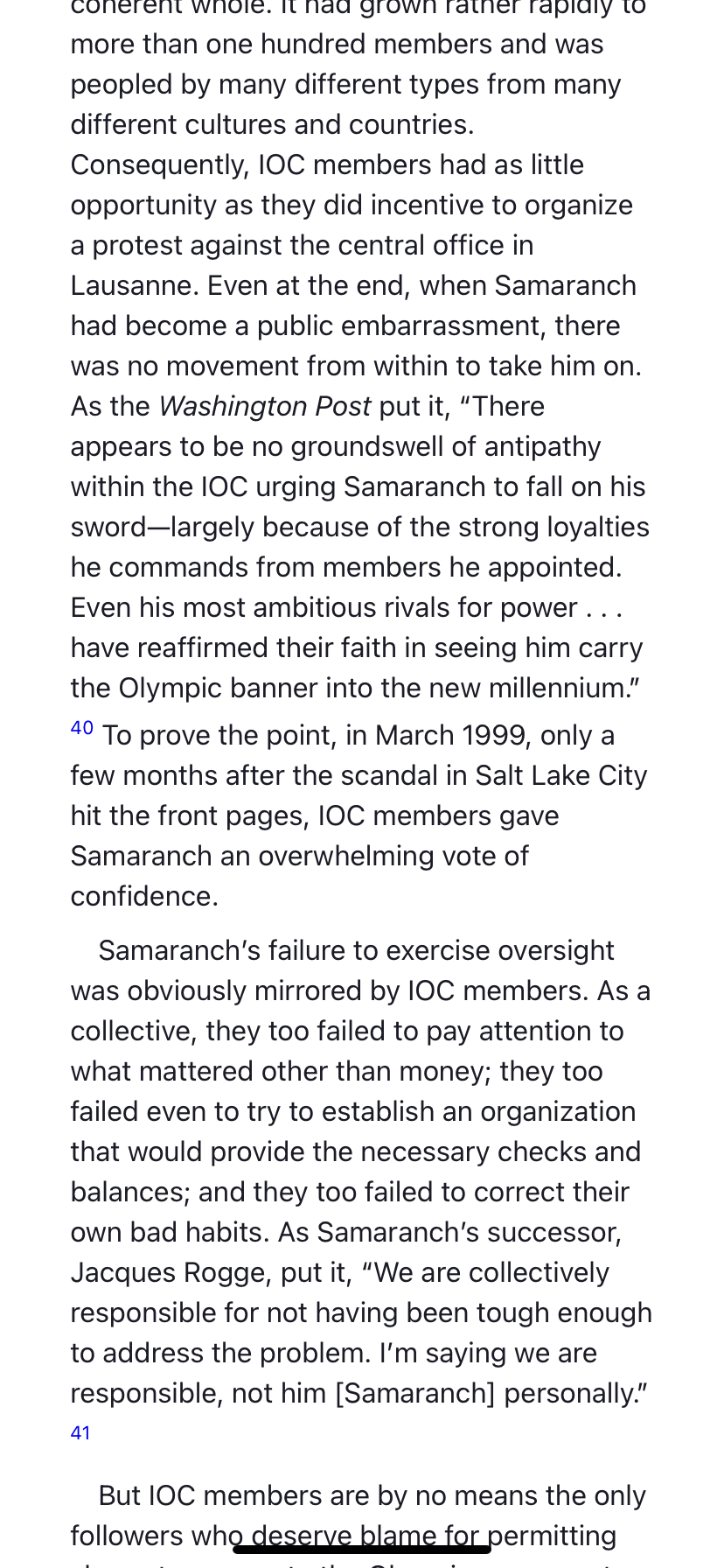The width and height of the screenshot is (724, 1568).
Task: Open footnote 41 link
Action: tap(80, 1433)
